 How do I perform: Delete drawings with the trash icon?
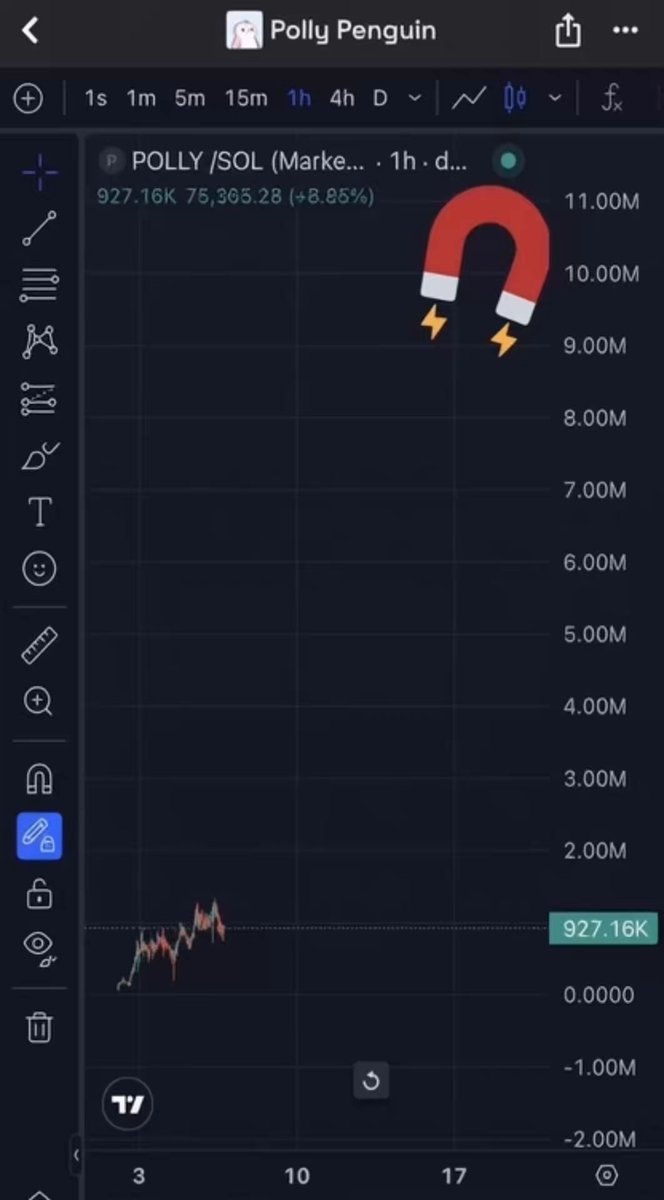39,1027
